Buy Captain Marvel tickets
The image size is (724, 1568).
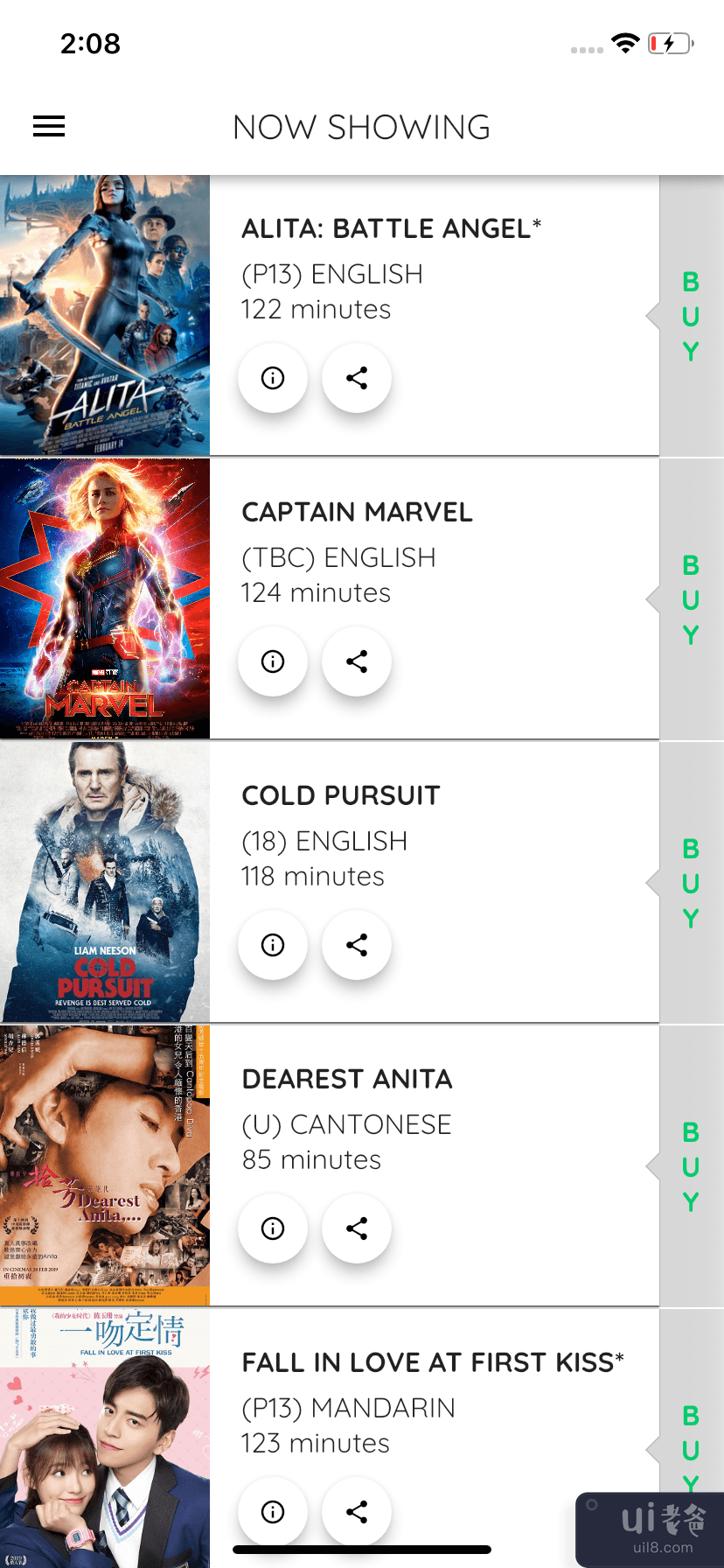pos(691,599)
